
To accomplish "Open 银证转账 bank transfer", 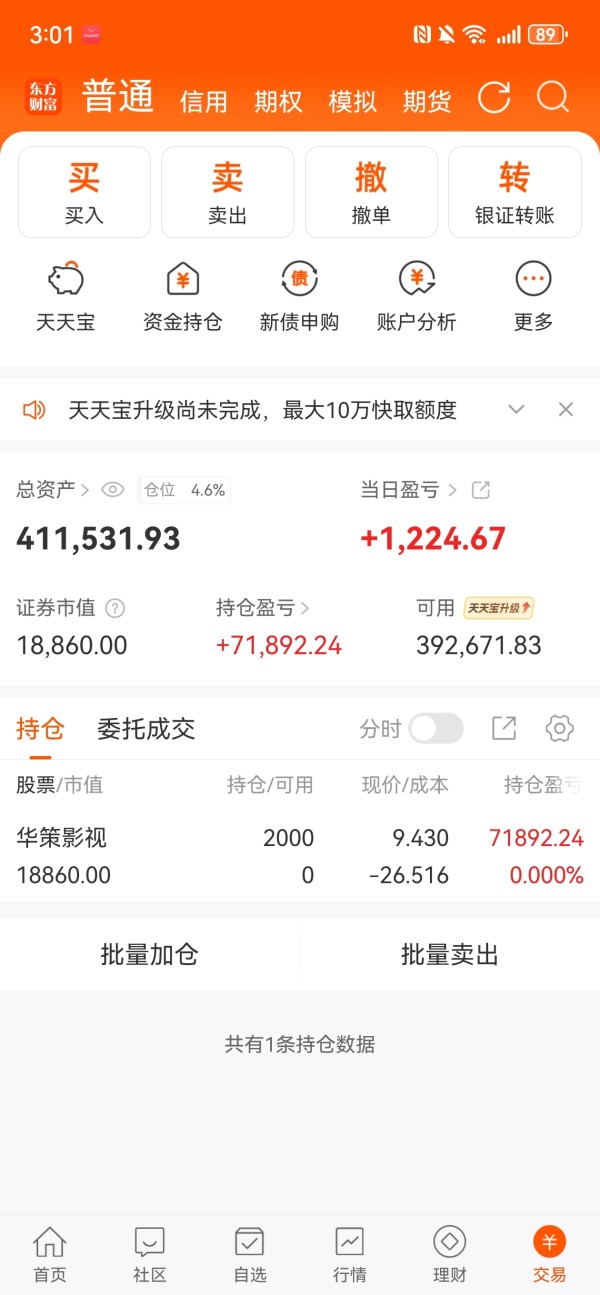I will tap(514, 193).
